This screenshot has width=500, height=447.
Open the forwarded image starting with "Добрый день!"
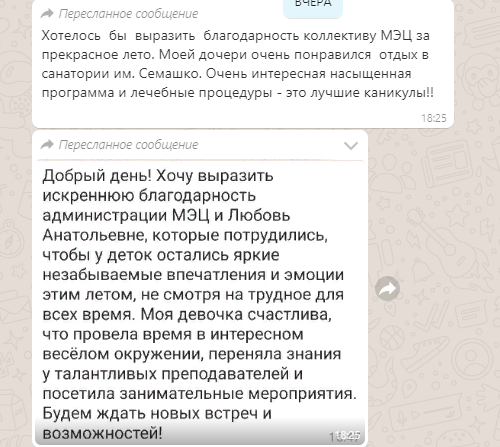click(x=200, y=302)
